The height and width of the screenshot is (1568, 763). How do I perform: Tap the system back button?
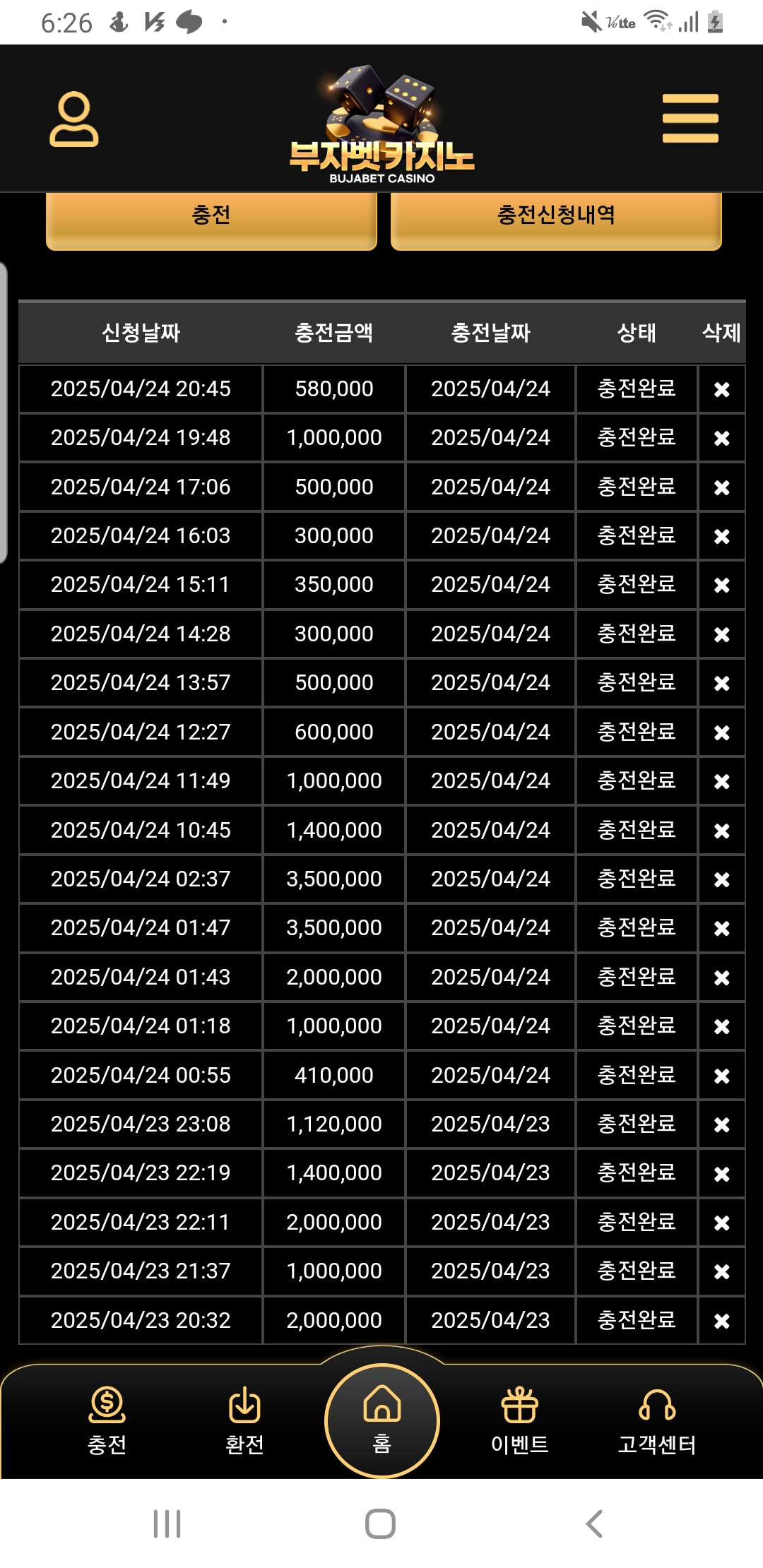point(594,1524)
